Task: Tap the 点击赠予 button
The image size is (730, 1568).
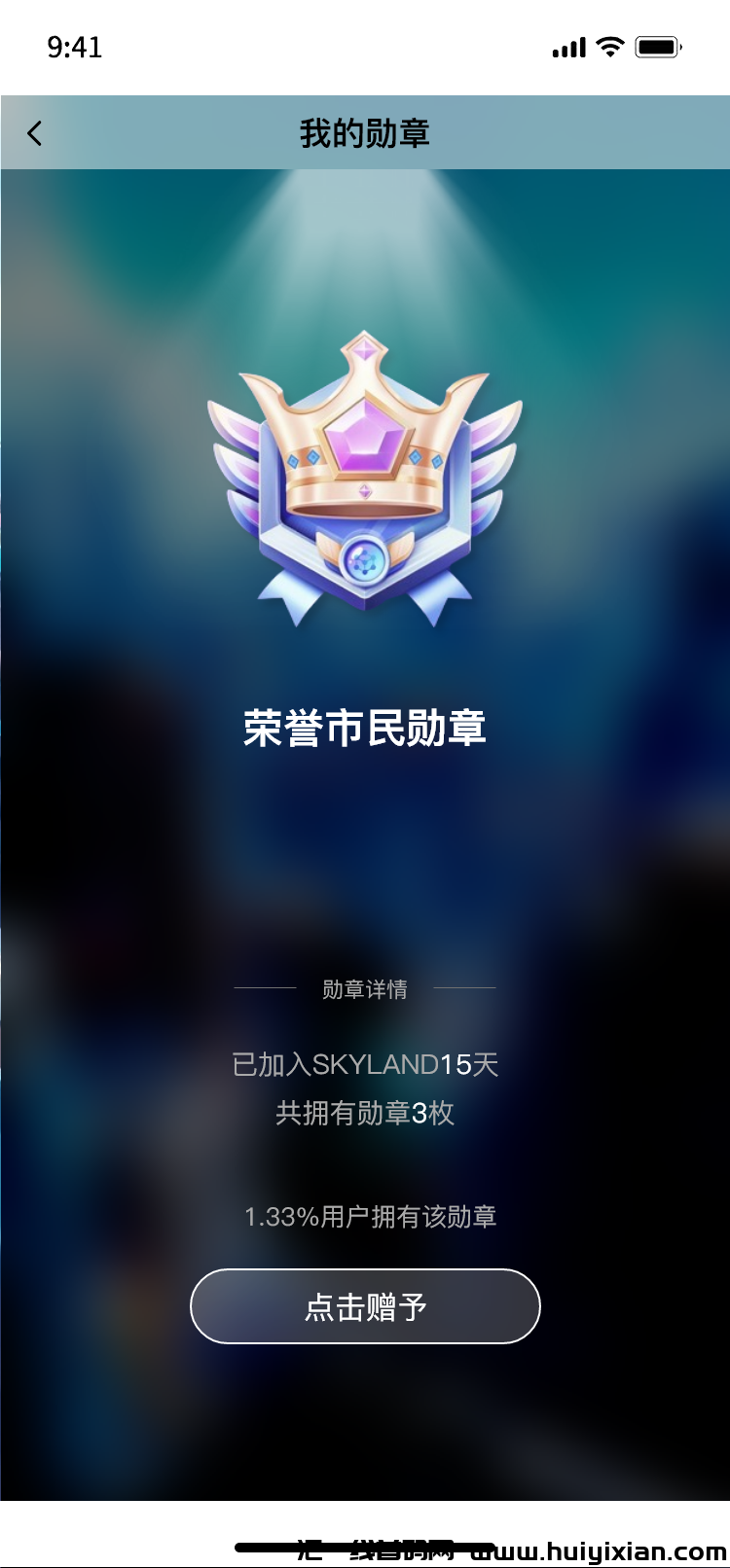Action: [365, 1306]
